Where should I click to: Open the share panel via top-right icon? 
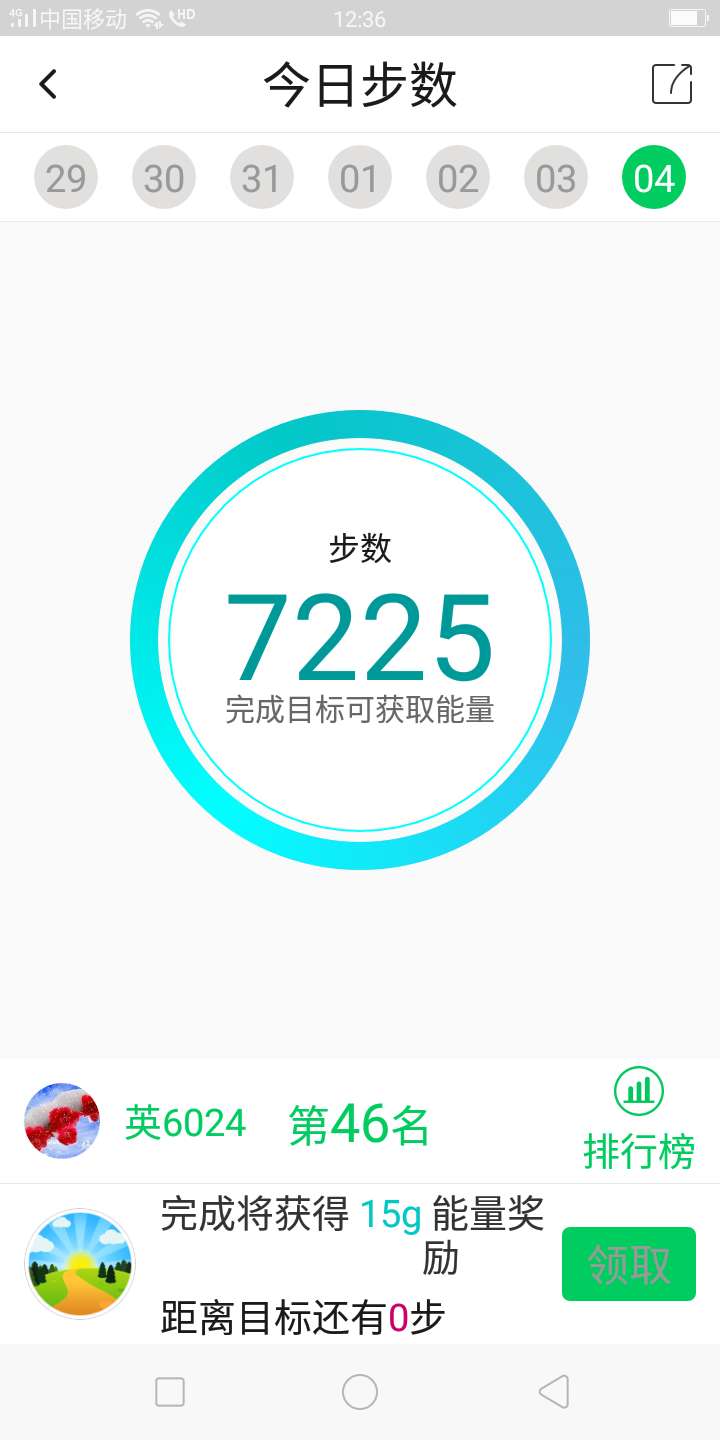click(672, 84)
